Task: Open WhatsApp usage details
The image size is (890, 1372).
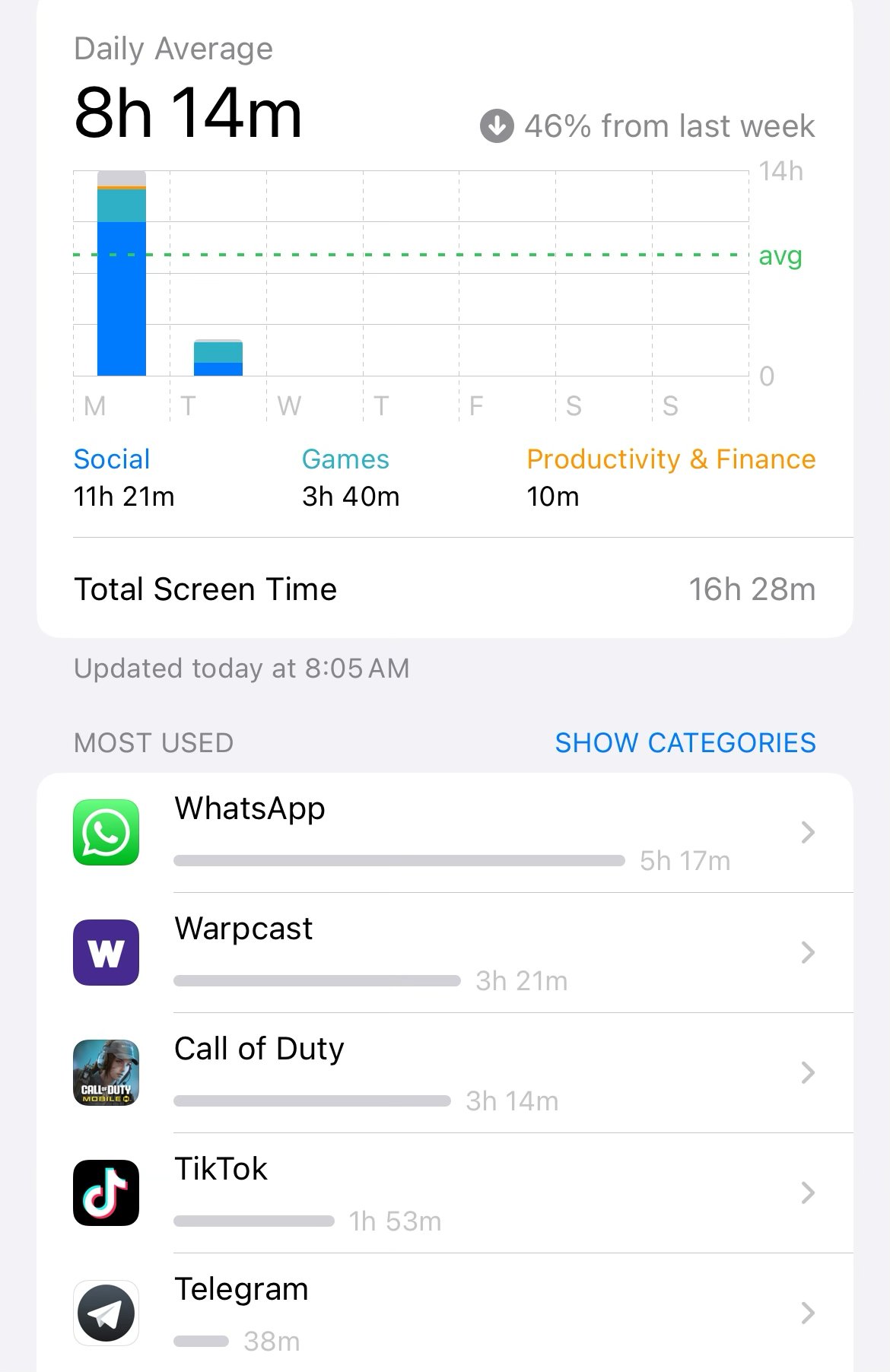Action: 487,833
